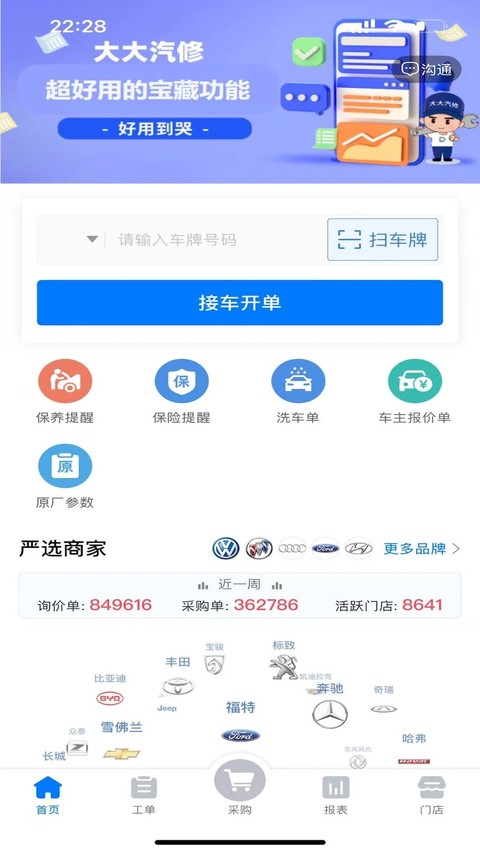Tap the 接车开单 button
This screenshot has width=480, height=853.
[x=240, y=302]
